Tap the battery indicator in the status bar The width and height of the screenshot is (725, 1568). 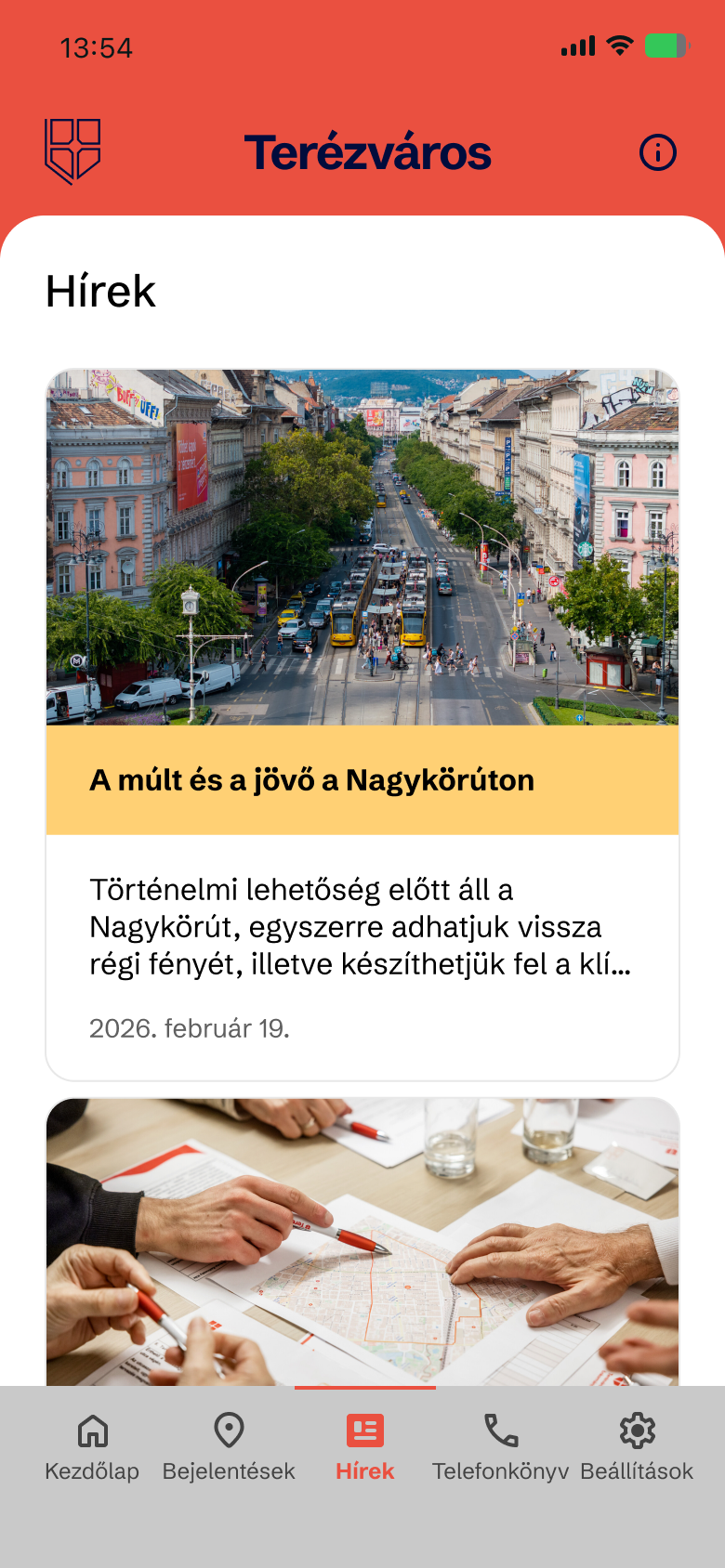coord(666,44)
